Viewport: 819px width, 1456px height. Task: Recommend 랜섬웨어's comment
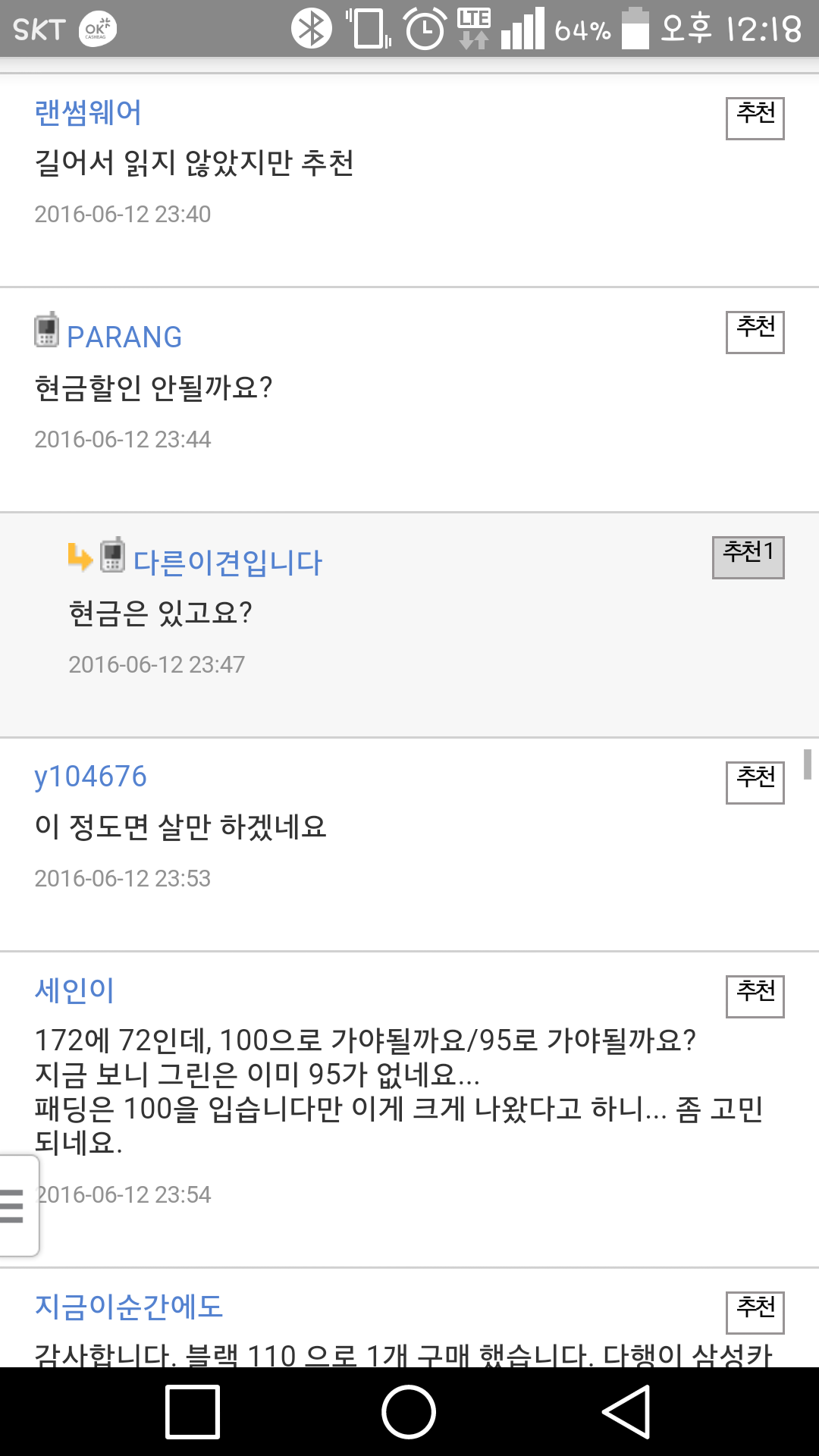coord(755,118)
